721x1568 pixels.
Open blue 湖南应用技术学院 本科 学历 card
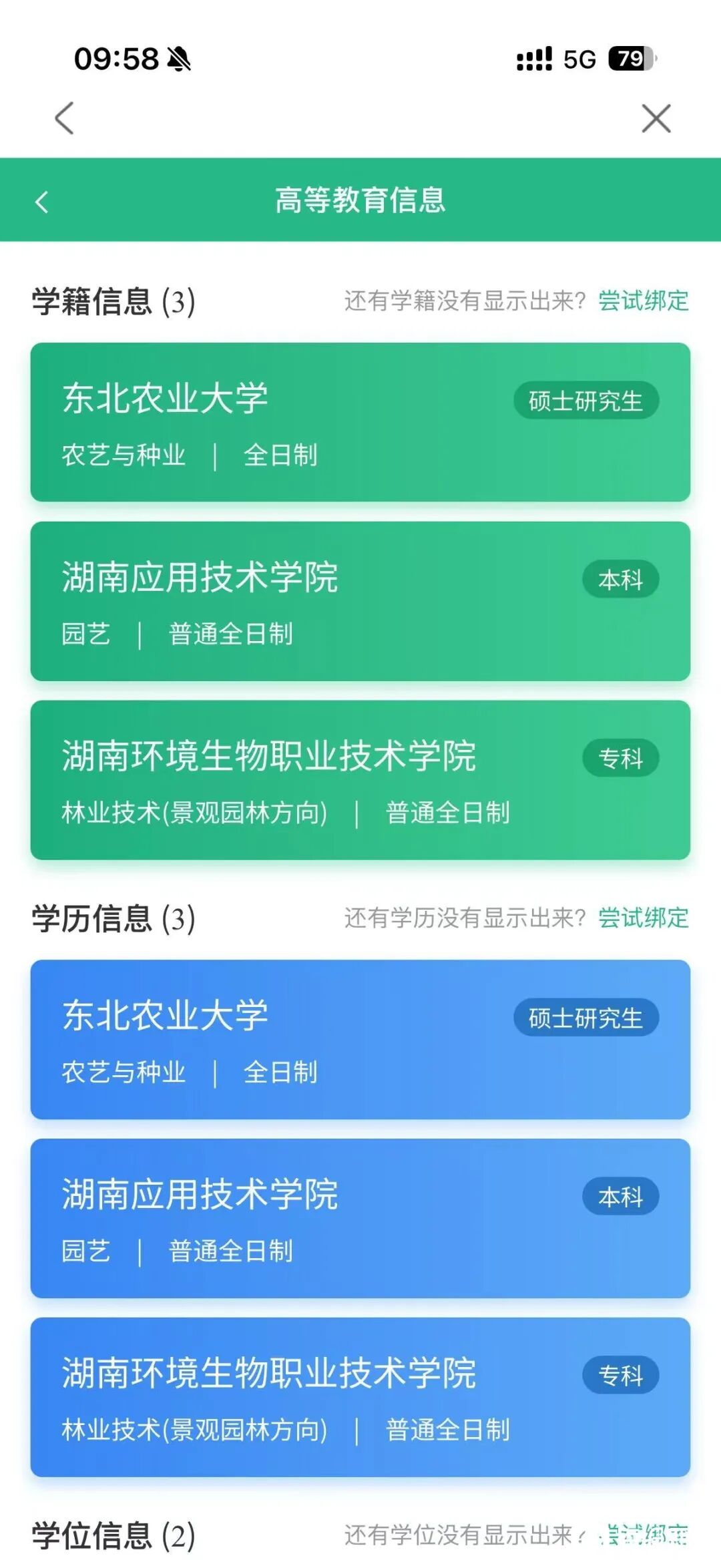(360, 1218)
